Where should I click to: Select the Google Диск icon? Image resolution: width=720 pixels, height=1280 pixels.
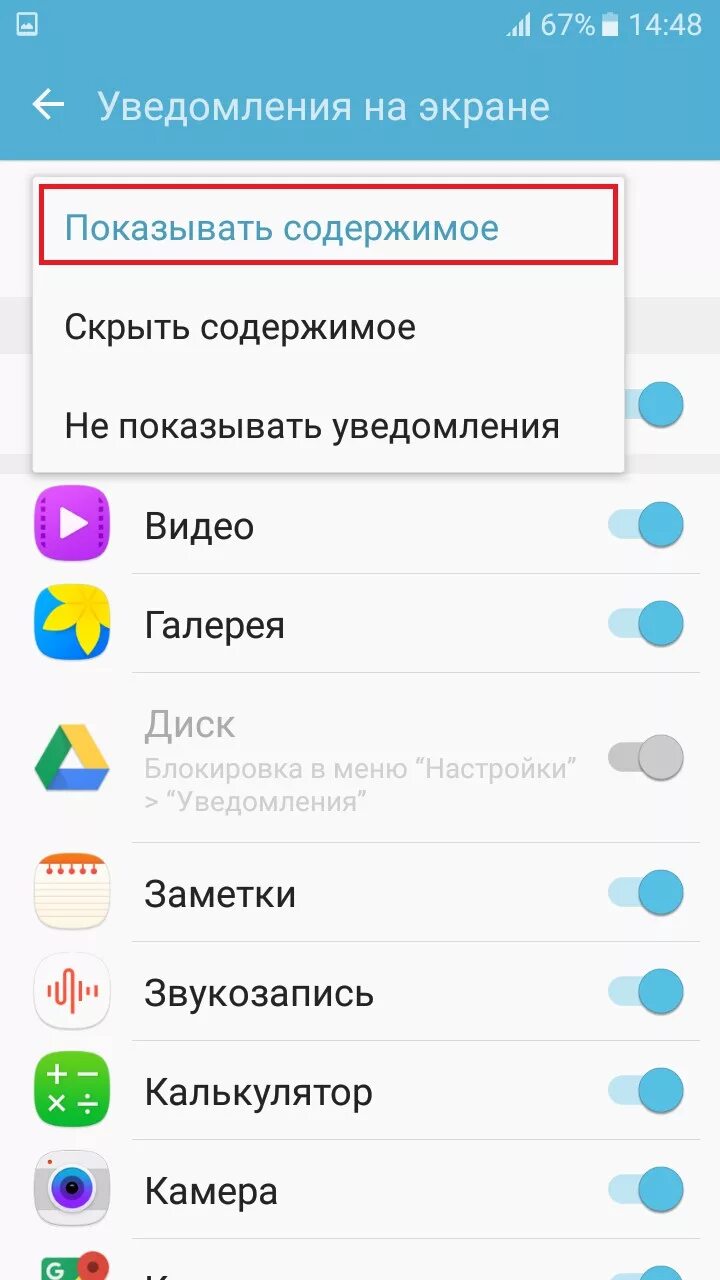pos(71,758)
